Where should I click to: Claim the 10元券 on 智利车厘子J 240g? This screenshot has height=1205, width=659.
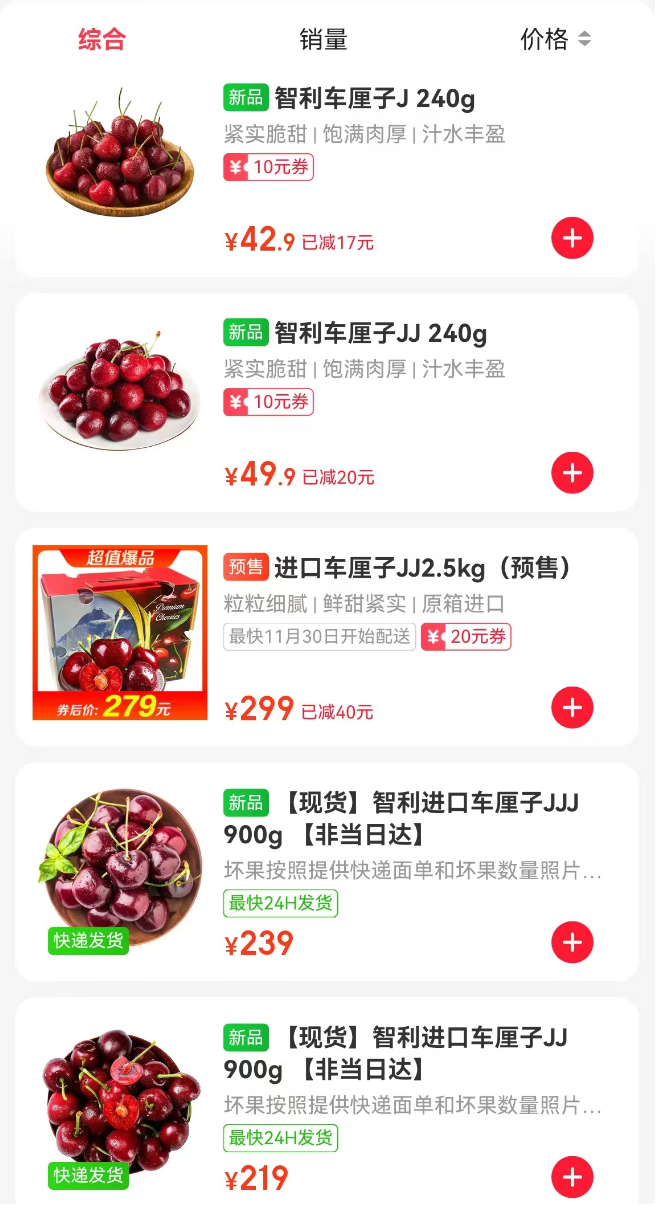point(269,167)
